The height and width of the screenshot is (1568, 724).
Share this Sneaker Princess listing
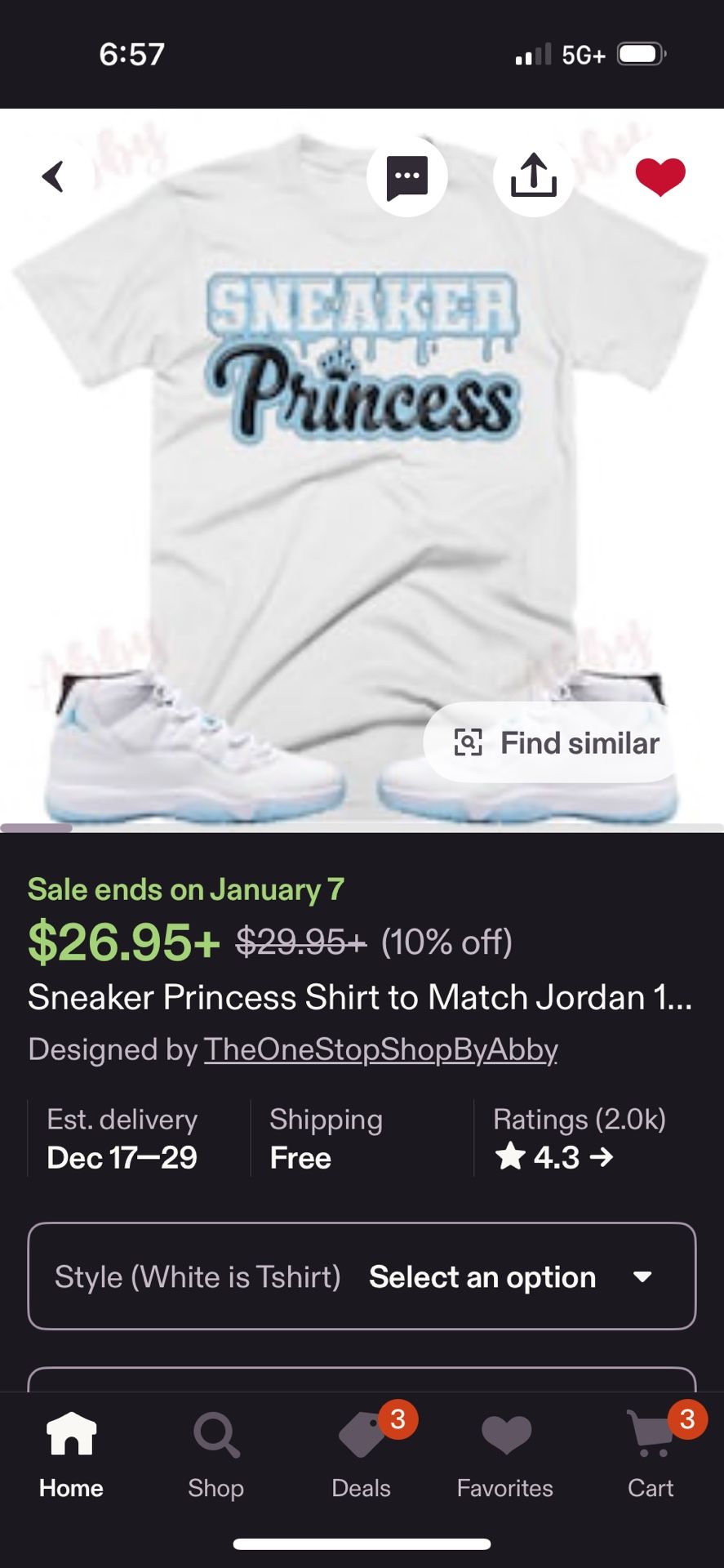tap(533, 176)
